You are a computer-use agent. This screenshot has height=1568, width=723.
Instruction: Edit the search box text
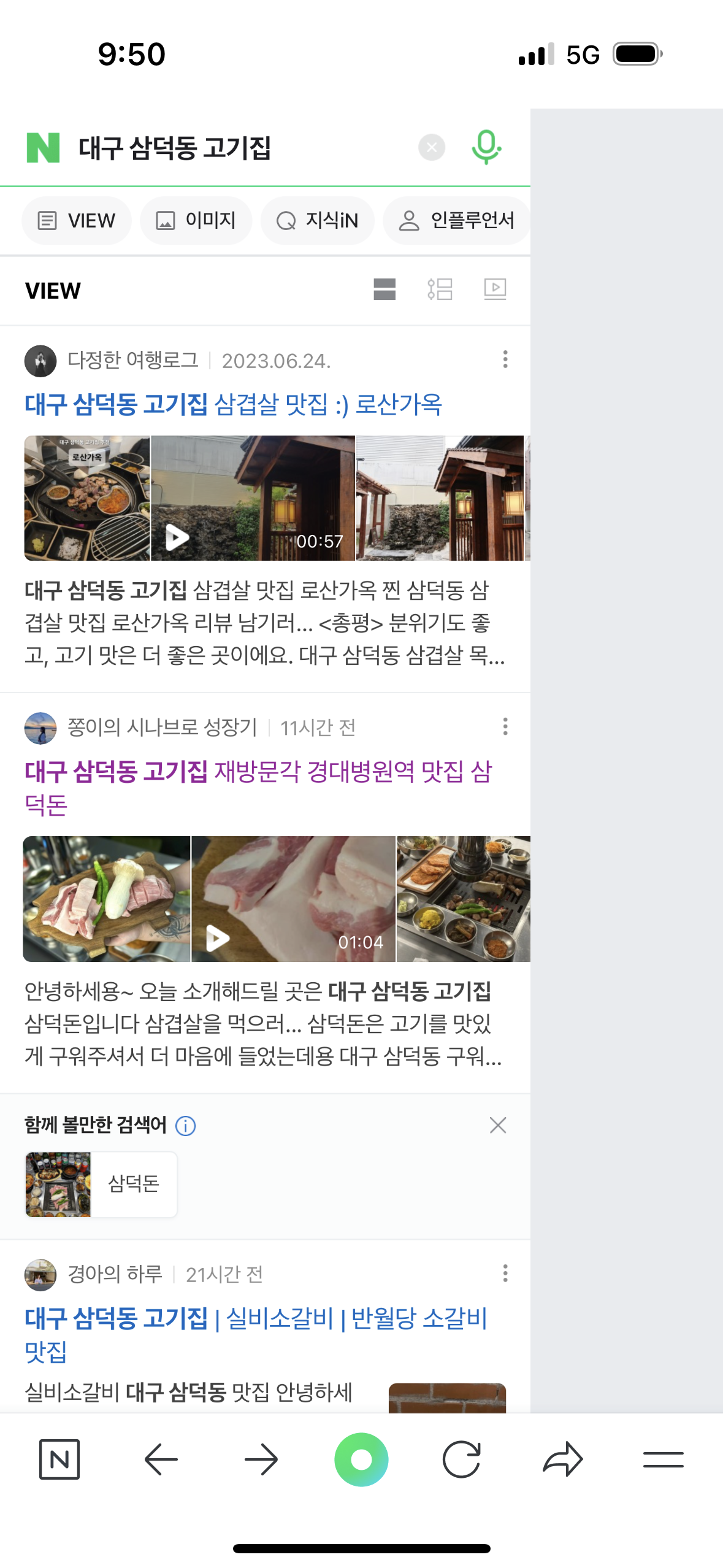[239, 148]
